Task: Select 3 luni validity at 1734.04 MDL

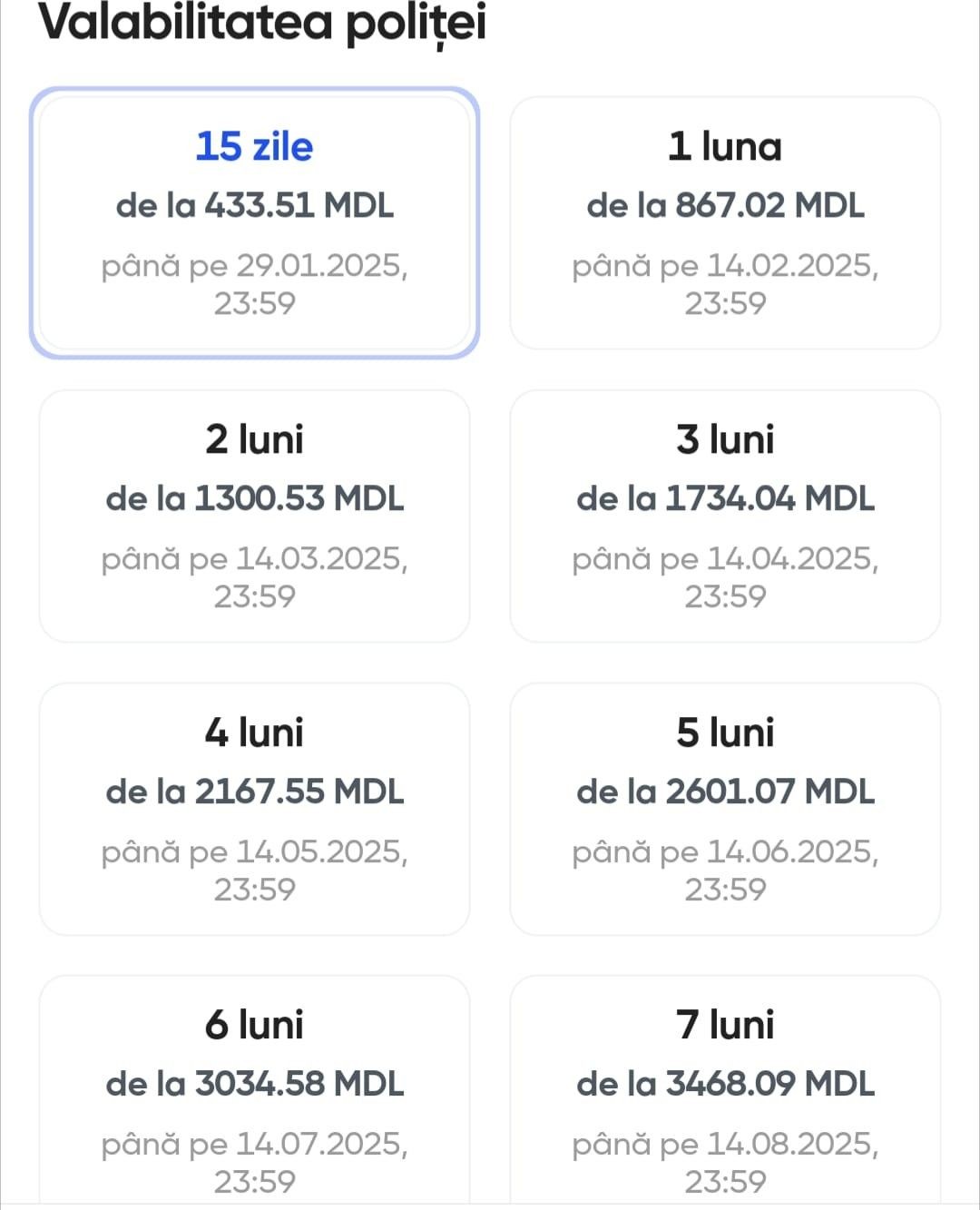Action: (x=725, y=516)
